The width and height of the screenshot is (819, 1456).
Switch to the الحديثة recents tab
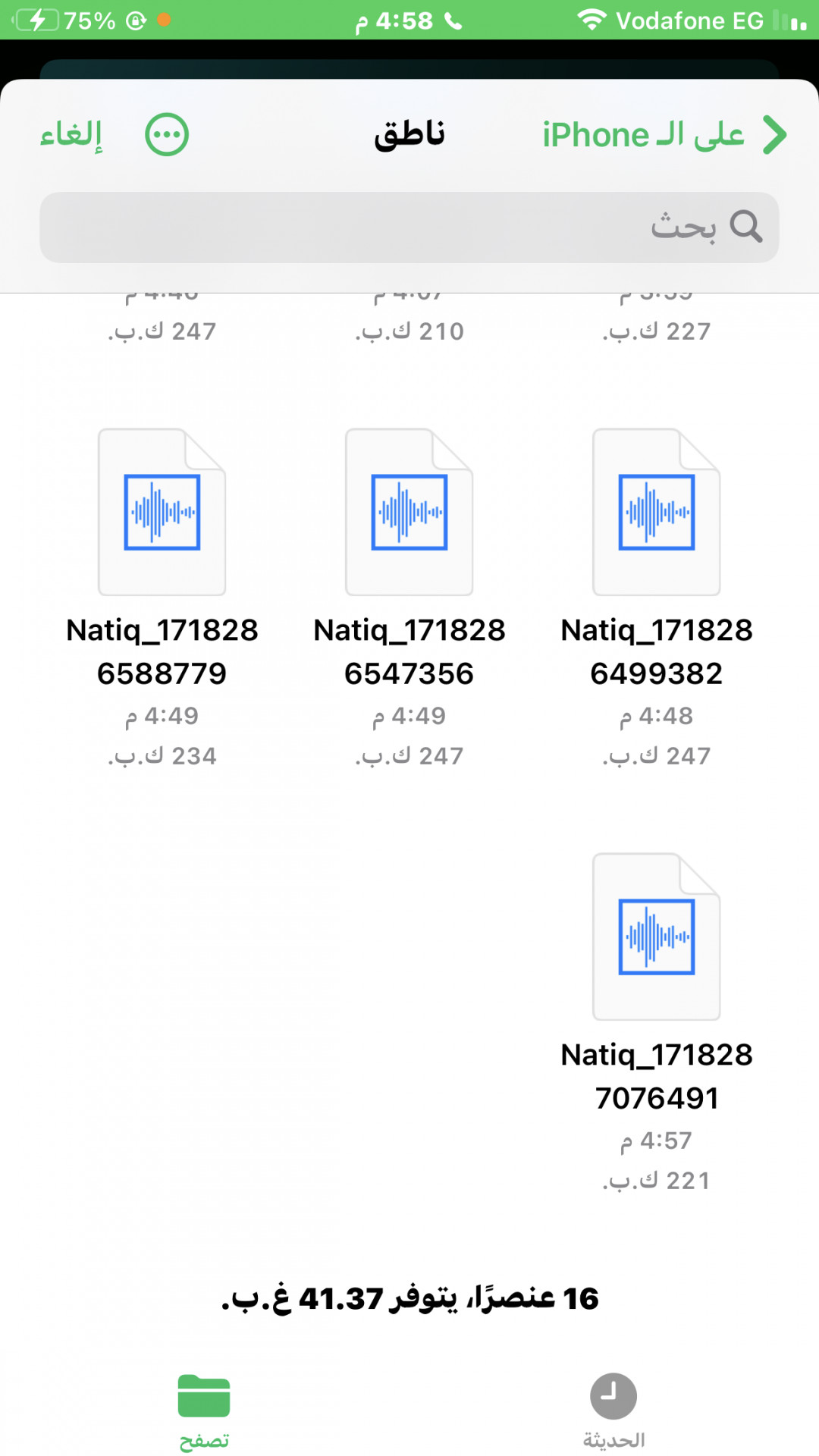coord(613,1410)
